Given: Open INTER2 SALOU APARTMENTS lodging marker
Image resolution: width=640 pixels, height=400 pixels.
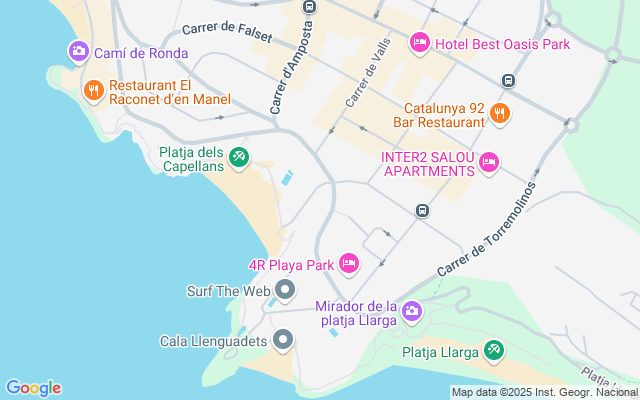Looking at the screenshot, I should pos(488,161).
